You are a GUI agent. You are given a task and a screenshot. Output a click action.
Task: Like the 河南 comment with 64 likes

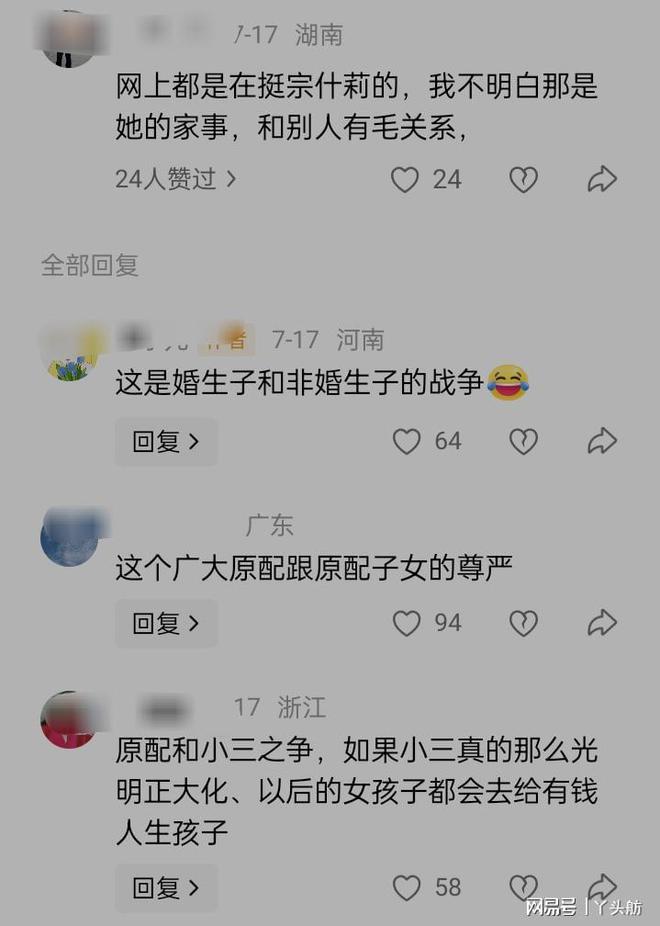pyautogui.click(x=406, y=441)
